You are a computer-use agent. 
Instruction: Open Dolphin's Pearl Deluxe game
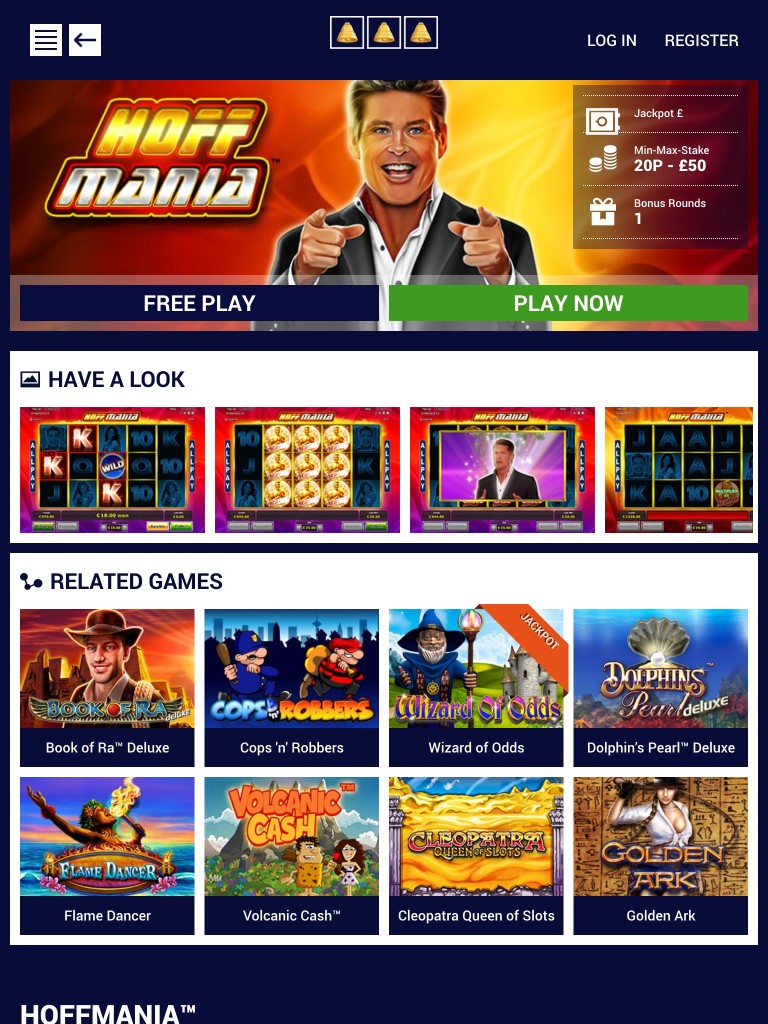(660, 687)
